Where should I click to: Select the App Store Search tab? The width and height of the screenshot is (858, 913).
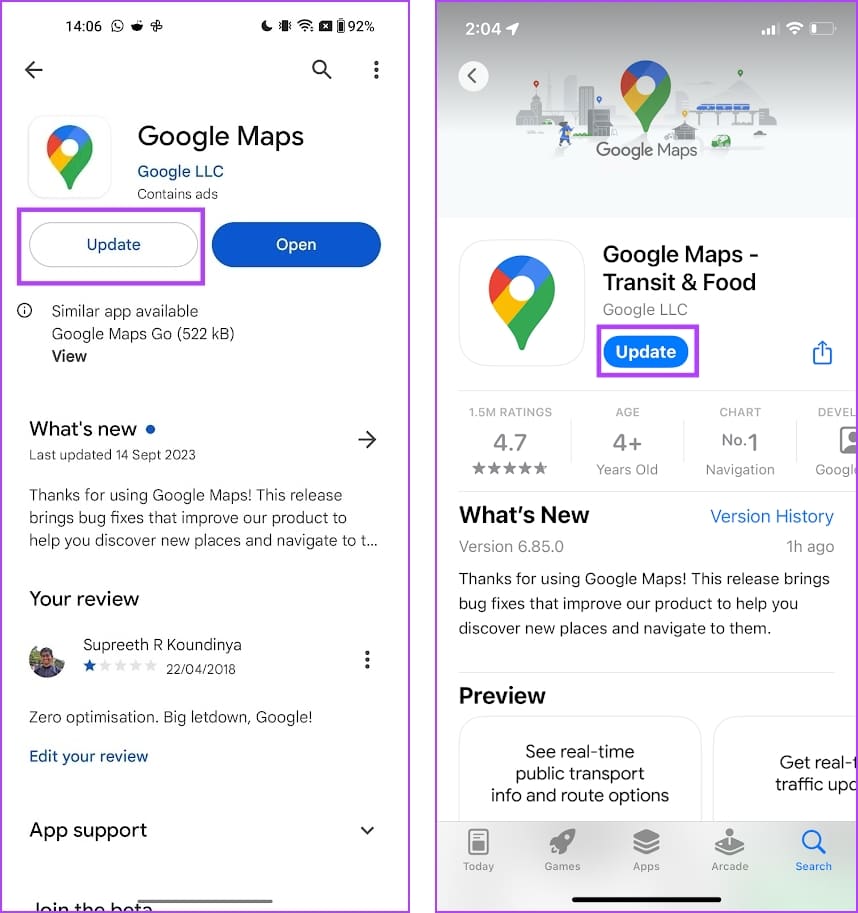point(813,850)
